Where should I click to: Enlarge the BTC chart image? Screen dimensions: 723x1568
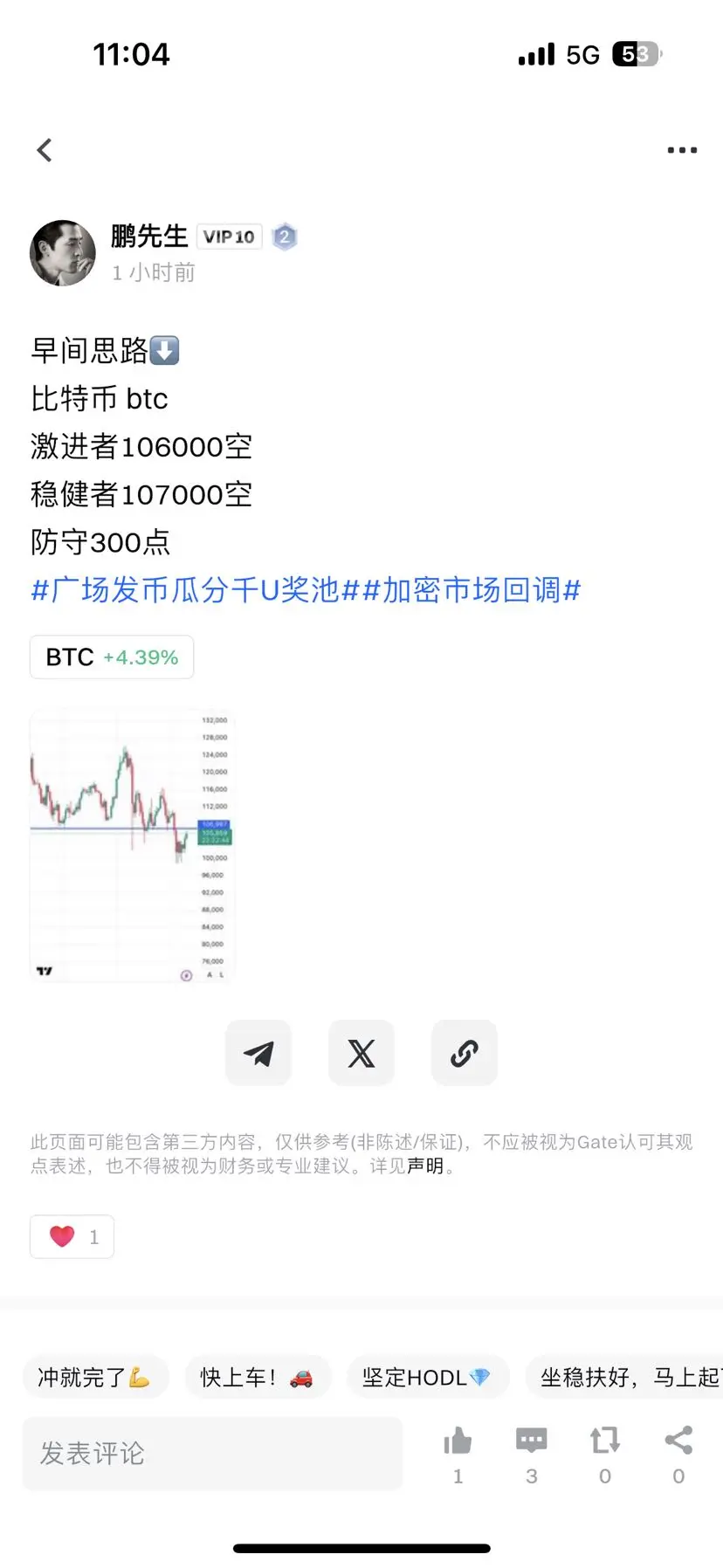[x=132, y=845]
